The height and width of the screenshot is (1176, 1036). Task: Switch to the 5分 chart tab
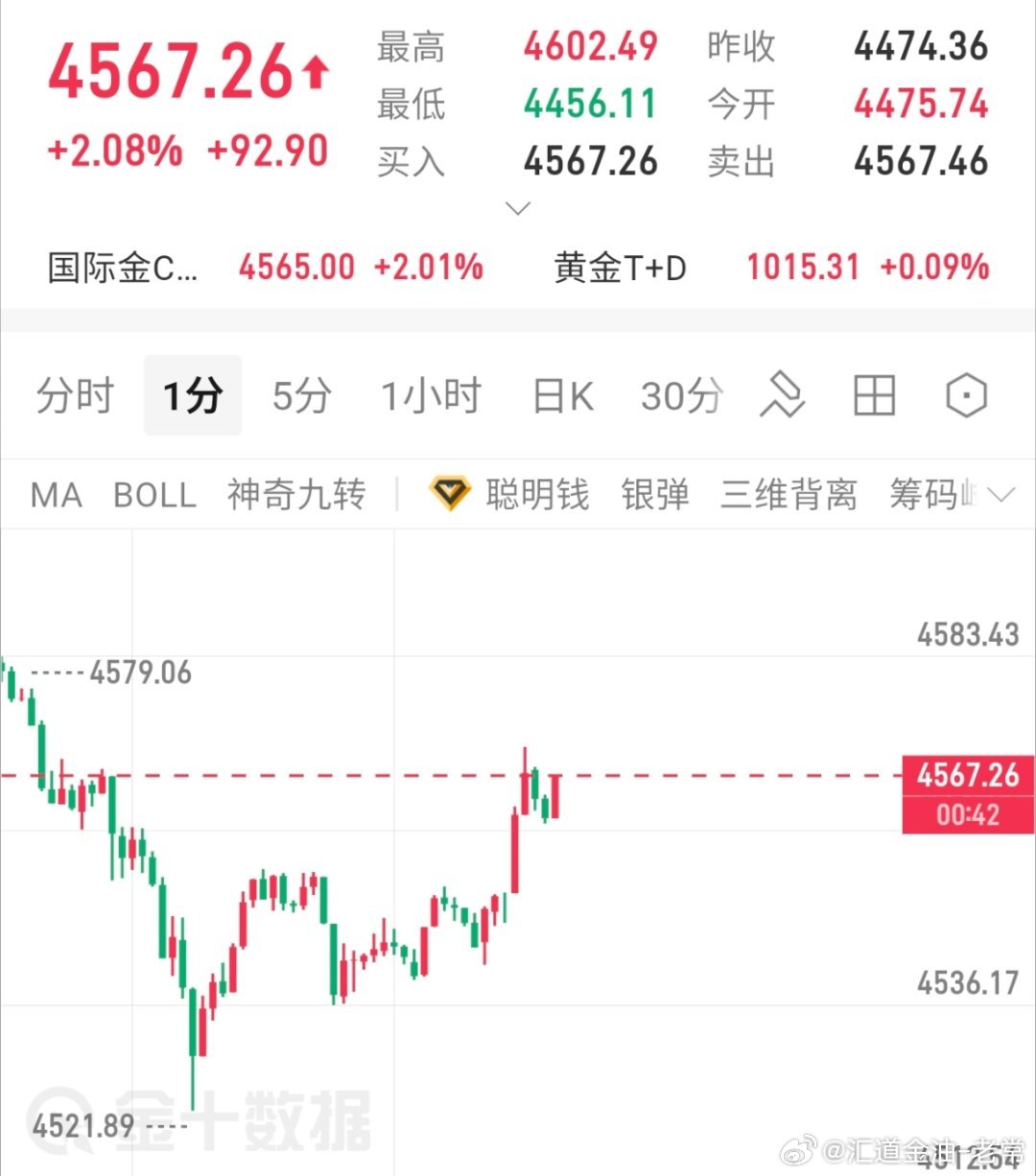click(300, 394)
